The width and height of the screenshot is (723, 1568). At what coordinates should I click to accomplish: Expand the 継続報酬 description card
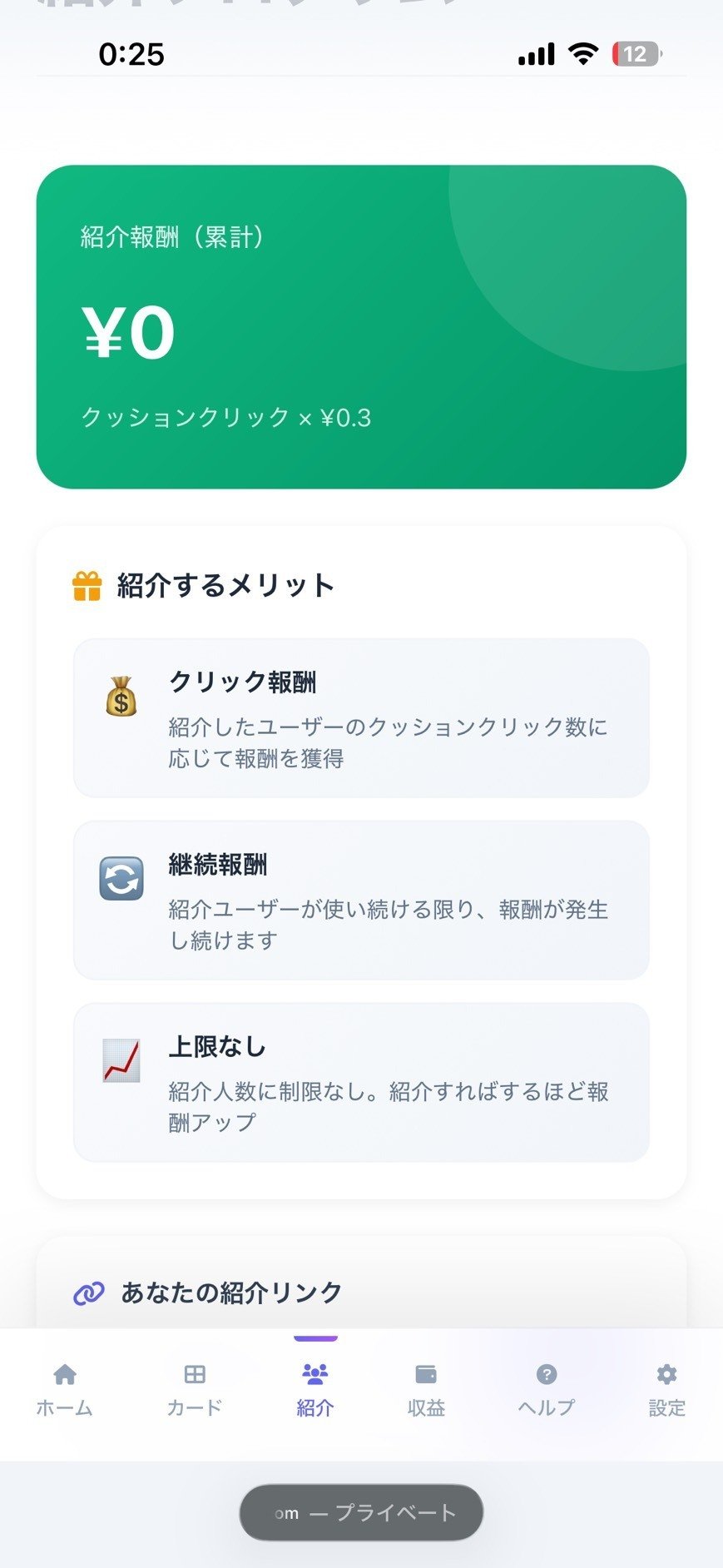[x=360, y=899]
